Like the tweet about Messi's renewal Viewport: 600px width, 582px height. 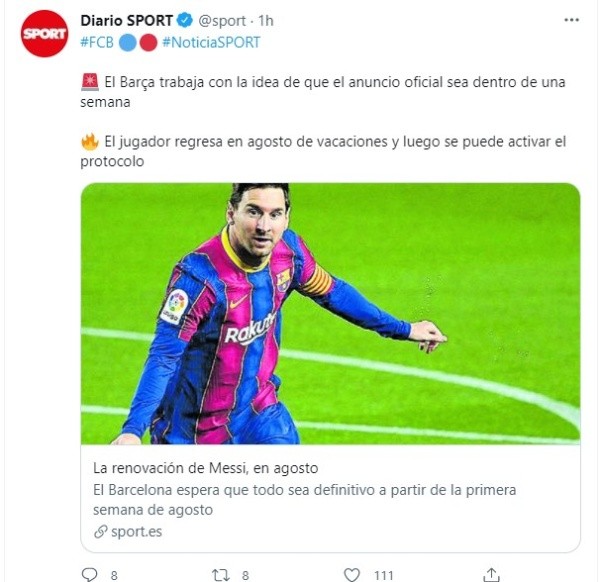[351, 574]
